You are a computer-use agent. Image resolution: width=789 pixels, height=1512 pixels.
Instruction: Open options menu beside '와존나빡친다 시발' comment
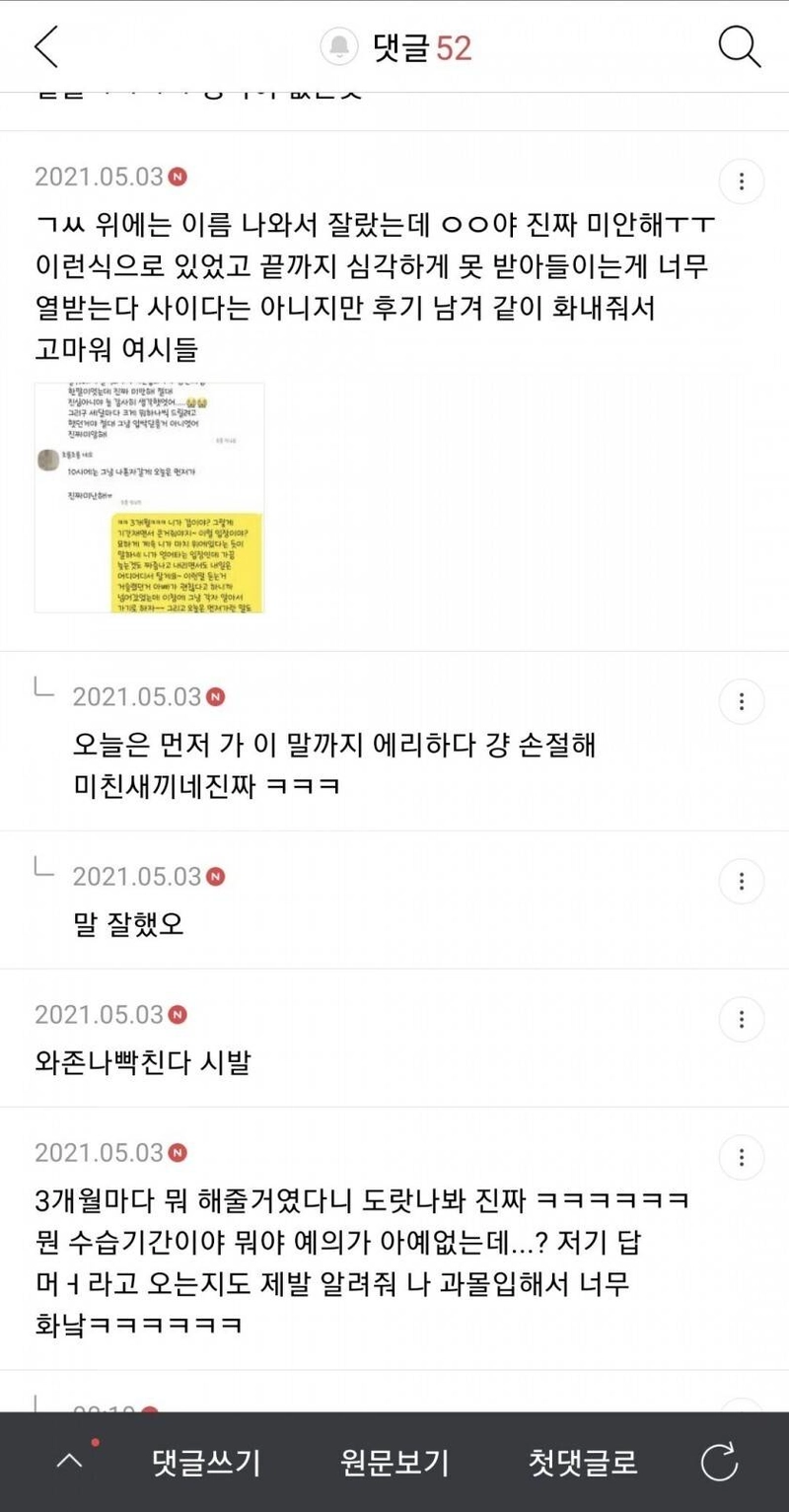tap(741, 1020)
